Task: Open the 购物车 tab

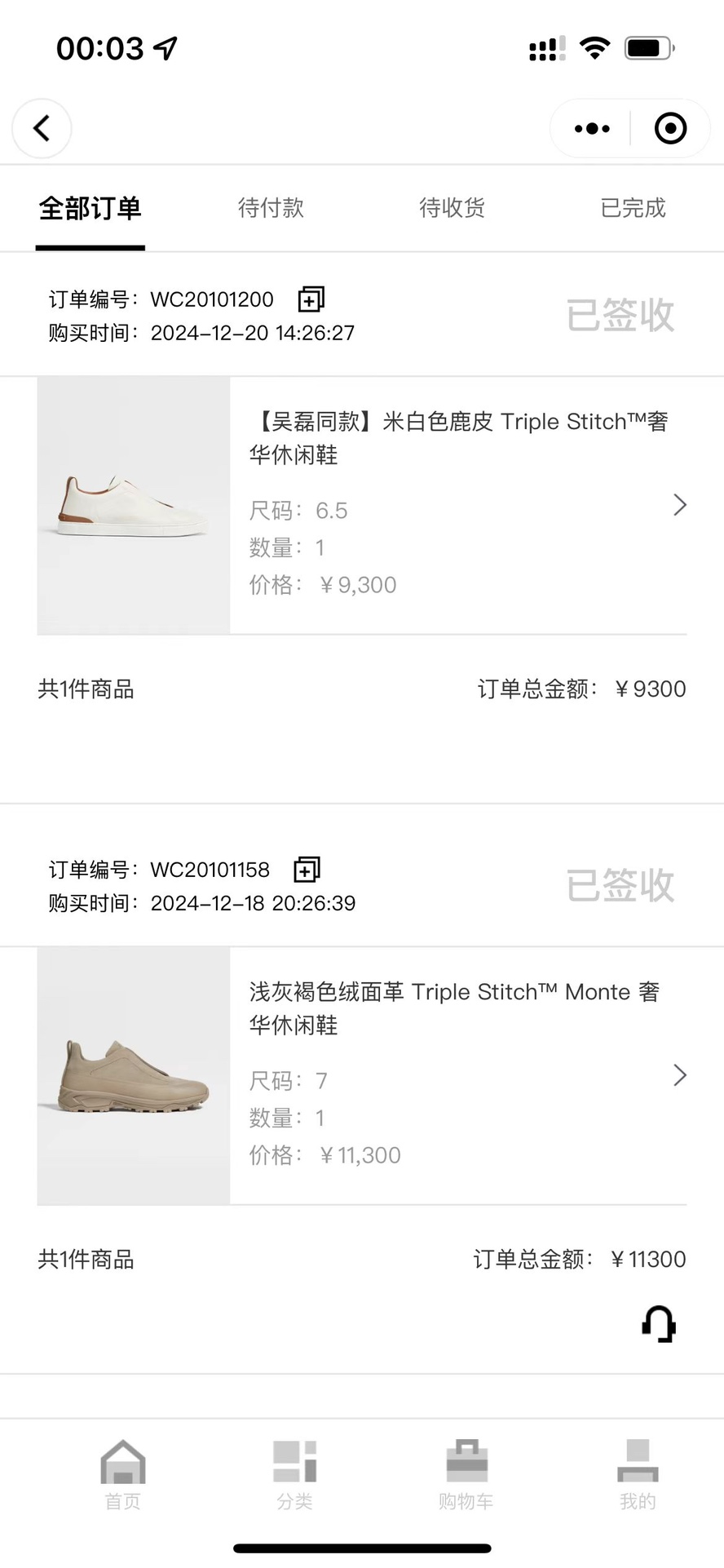Action: point(466,1473)
